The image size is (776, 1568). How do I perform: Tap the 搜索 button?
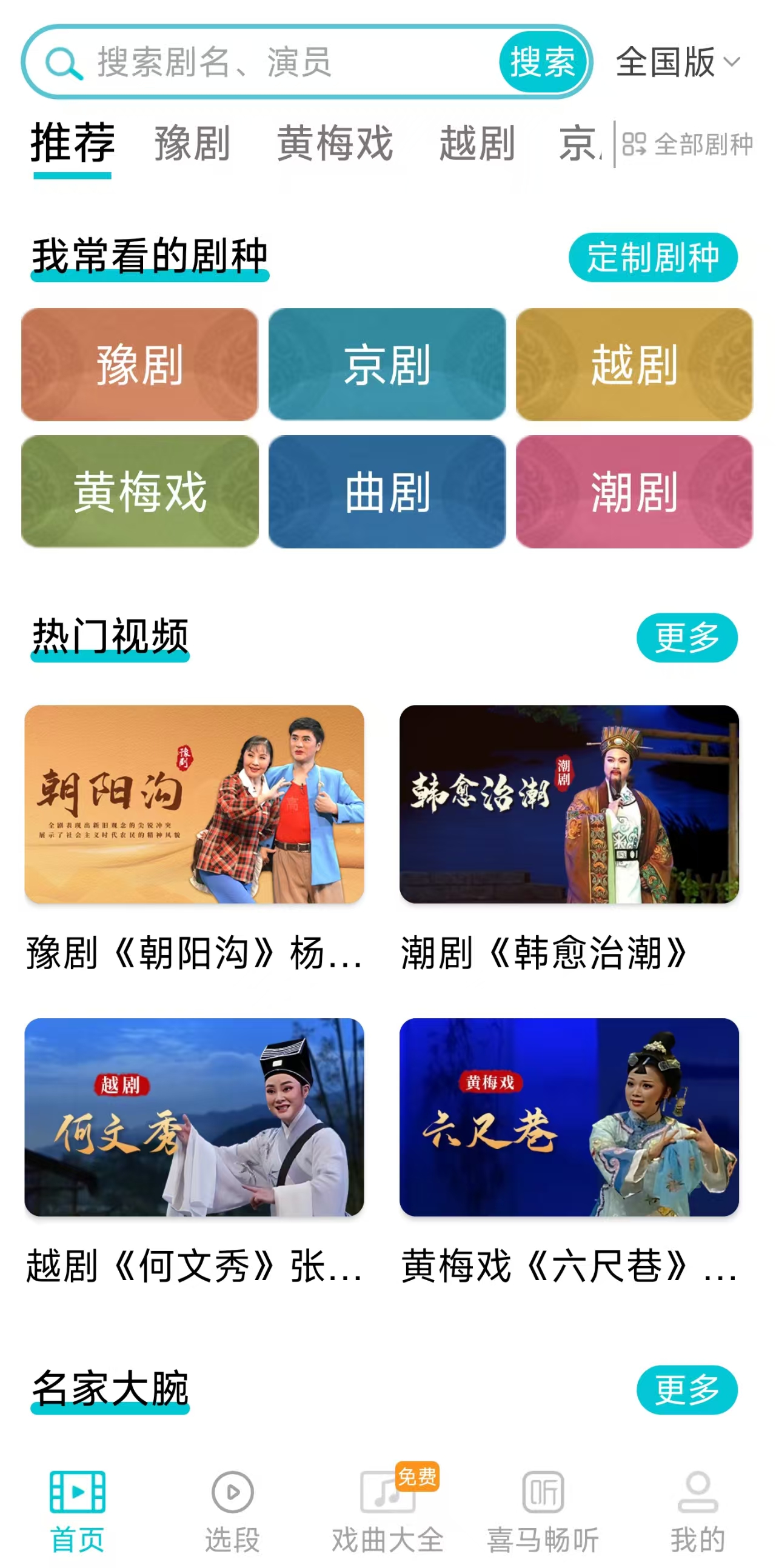point(543,62)
